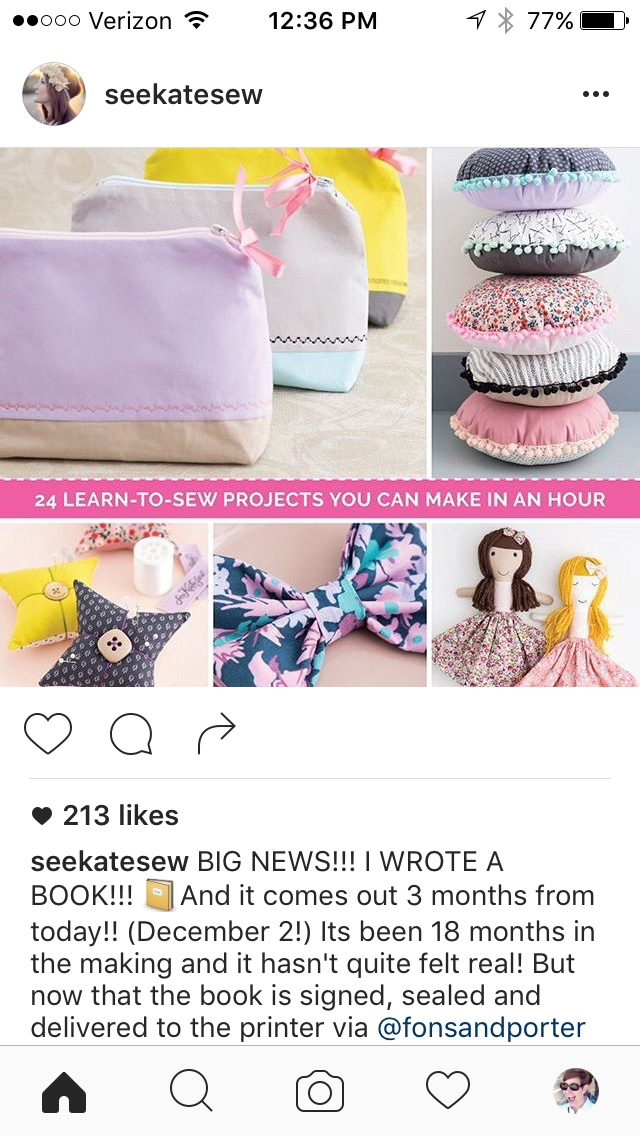Share the post via the arrow icon
The image size is (640, 1136).
click(x=216, y=734)
